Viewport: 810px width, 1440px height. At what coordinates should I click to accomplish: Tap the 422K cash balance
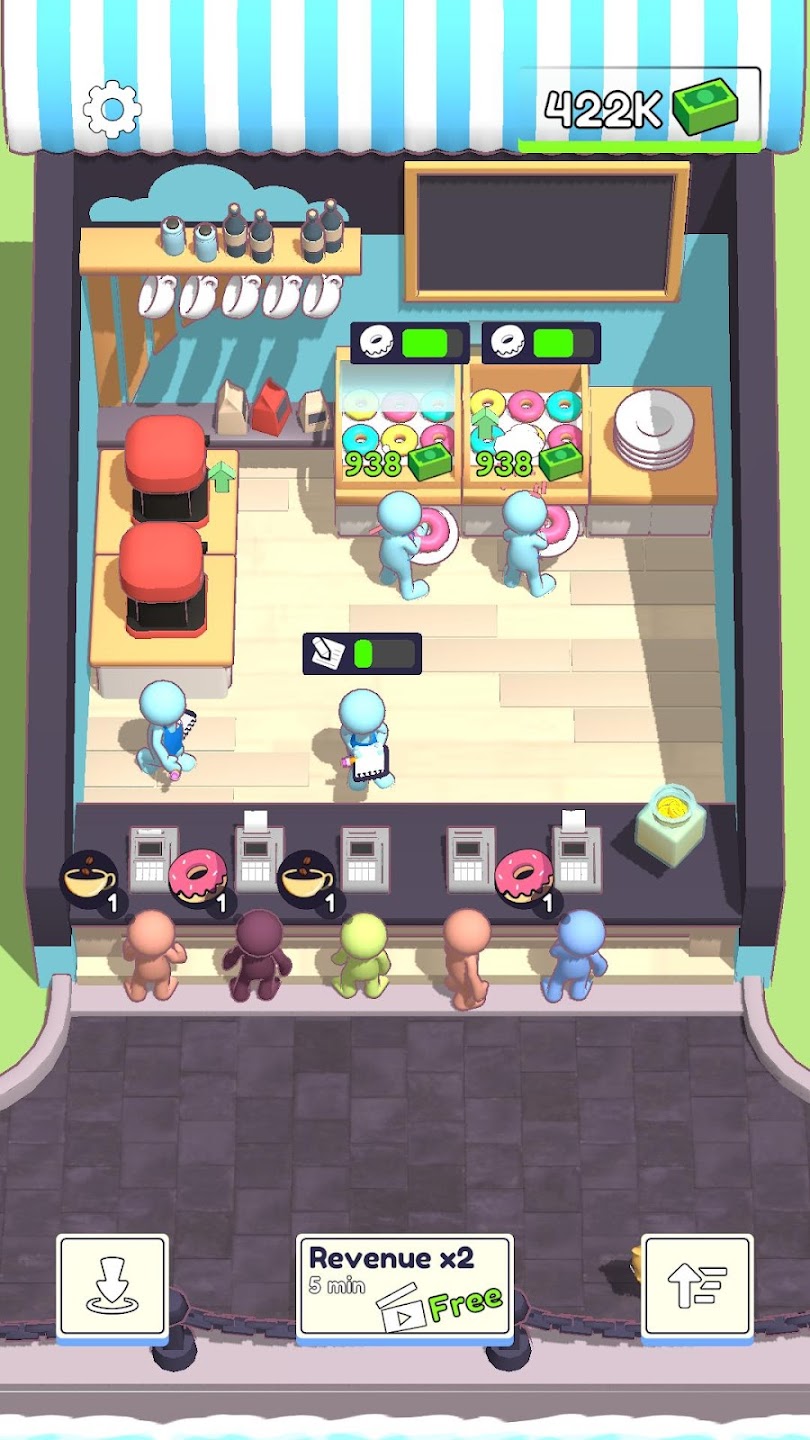[x=640, y=108]
